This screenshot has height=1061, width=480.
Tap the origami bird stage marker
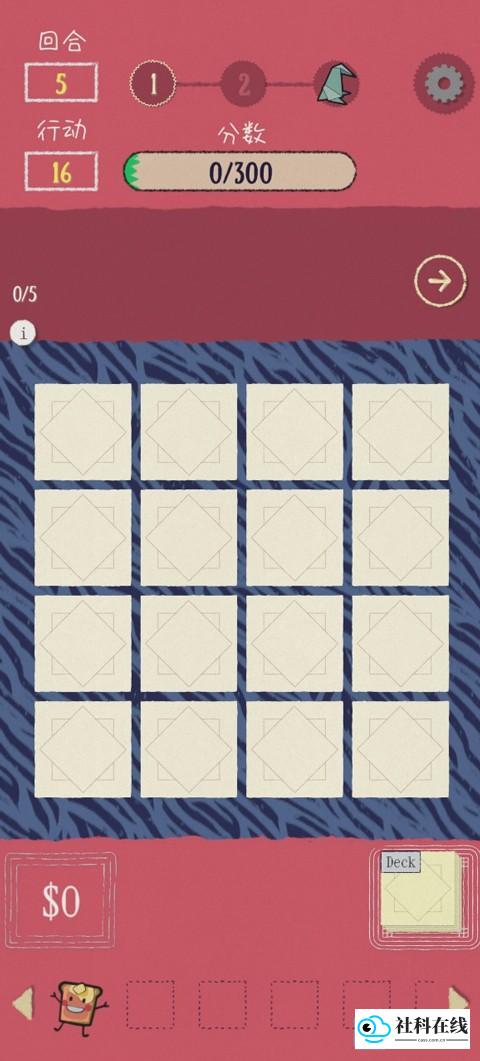pos(336,85)
